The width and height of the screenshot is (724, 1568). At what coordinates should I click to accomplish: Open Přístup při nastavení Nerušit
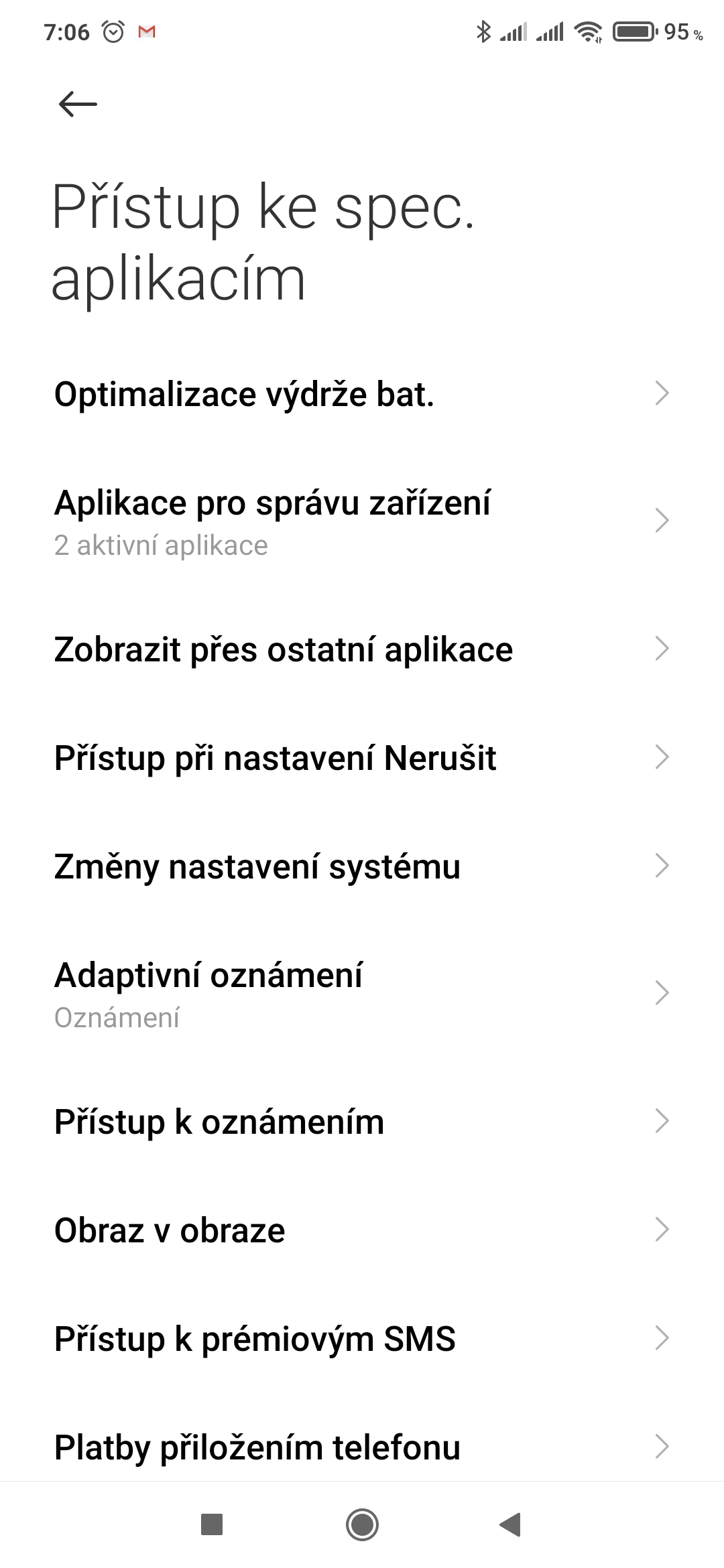[x=362, y=758]
